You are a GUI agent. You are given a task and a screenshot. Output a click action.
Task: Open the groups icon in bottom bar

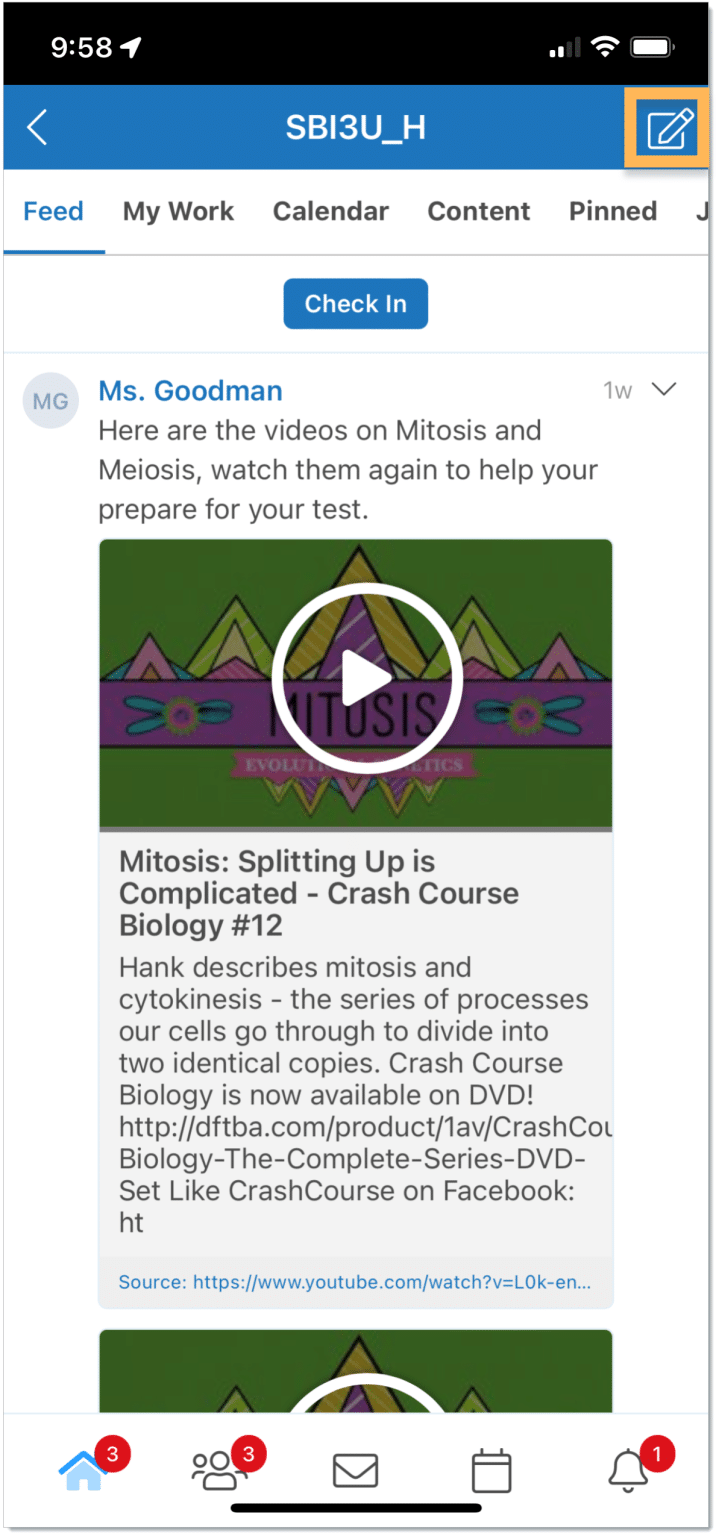[x=216, y=1470]
